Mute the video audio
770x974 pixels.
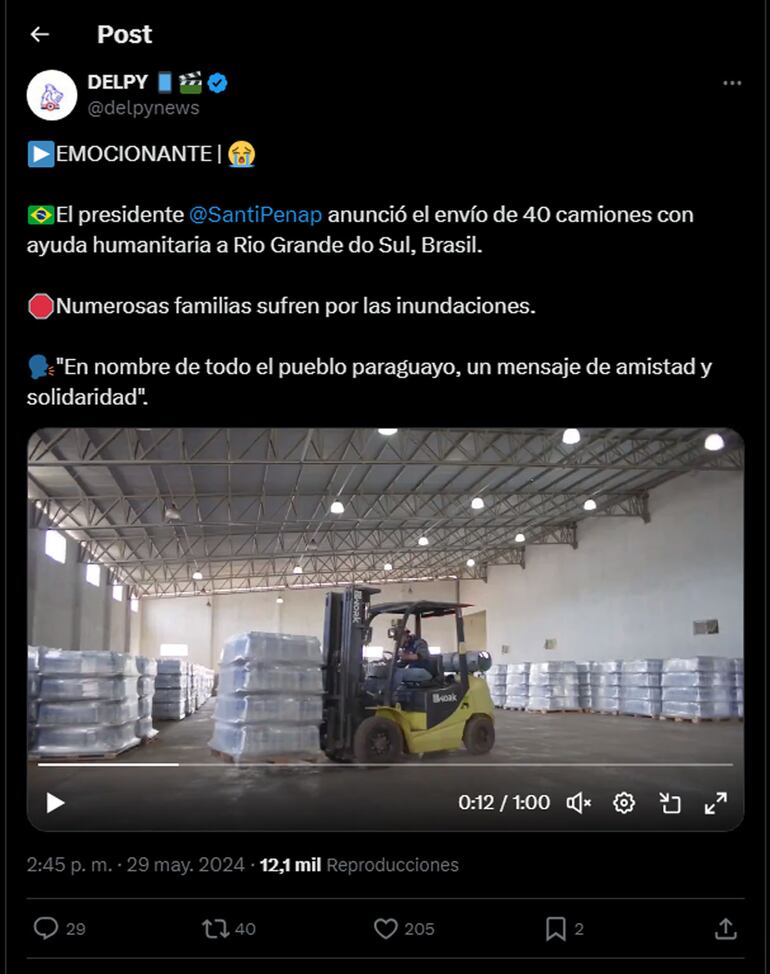pyautogui.click(x=578, y=802)
